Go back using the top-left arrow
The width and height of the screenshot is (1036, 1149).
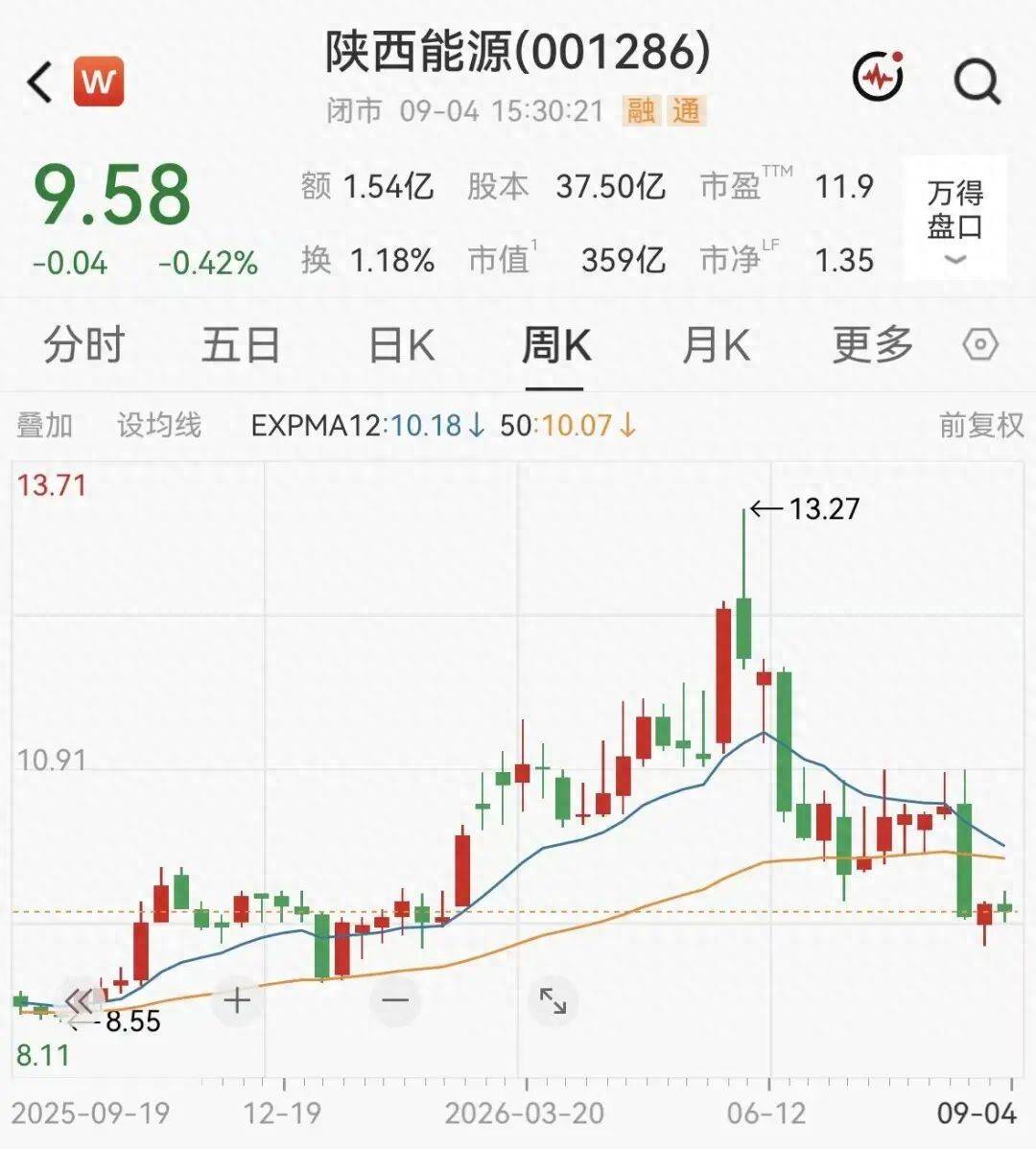point(40,82)
